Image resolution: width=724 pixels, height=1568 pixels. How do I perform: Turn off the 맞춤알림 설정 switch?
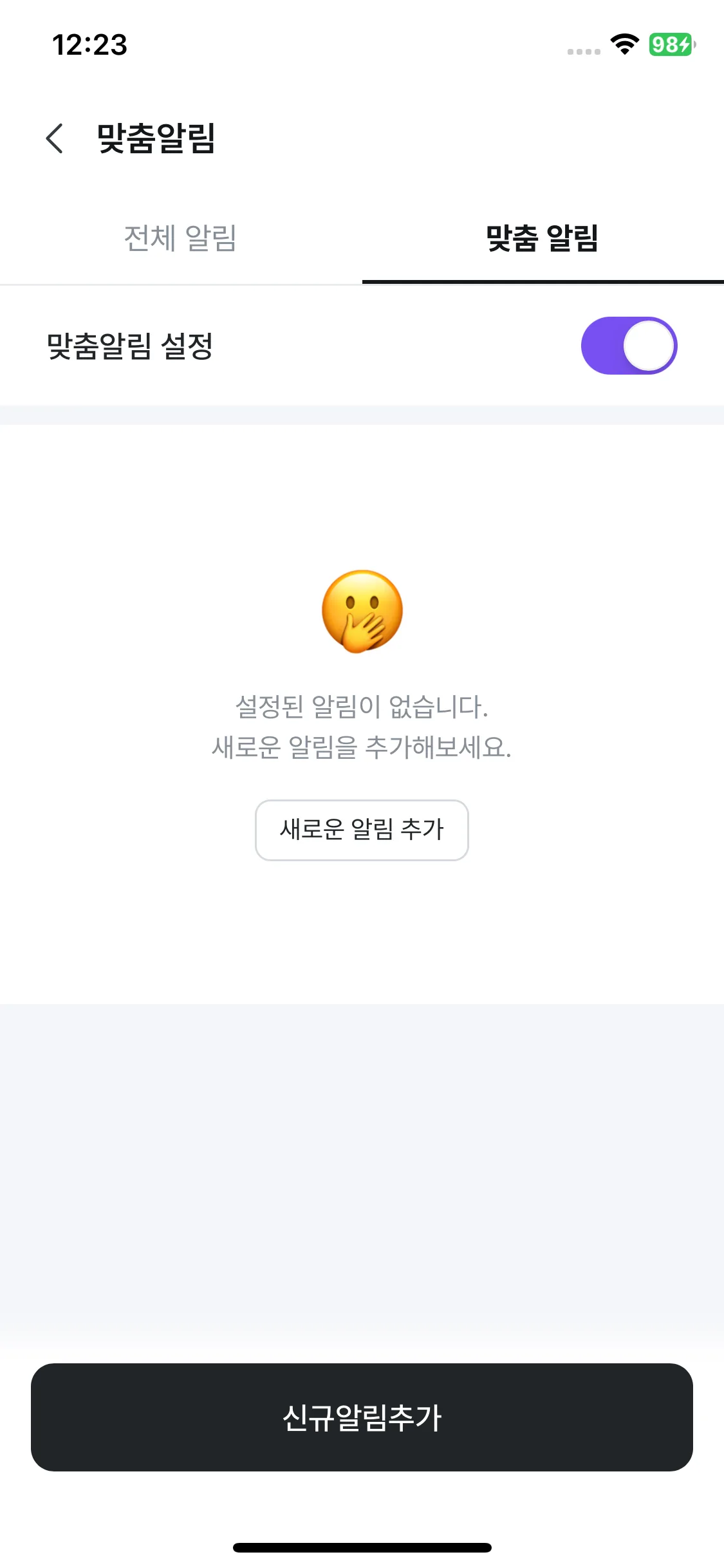[x=629, y=346]
